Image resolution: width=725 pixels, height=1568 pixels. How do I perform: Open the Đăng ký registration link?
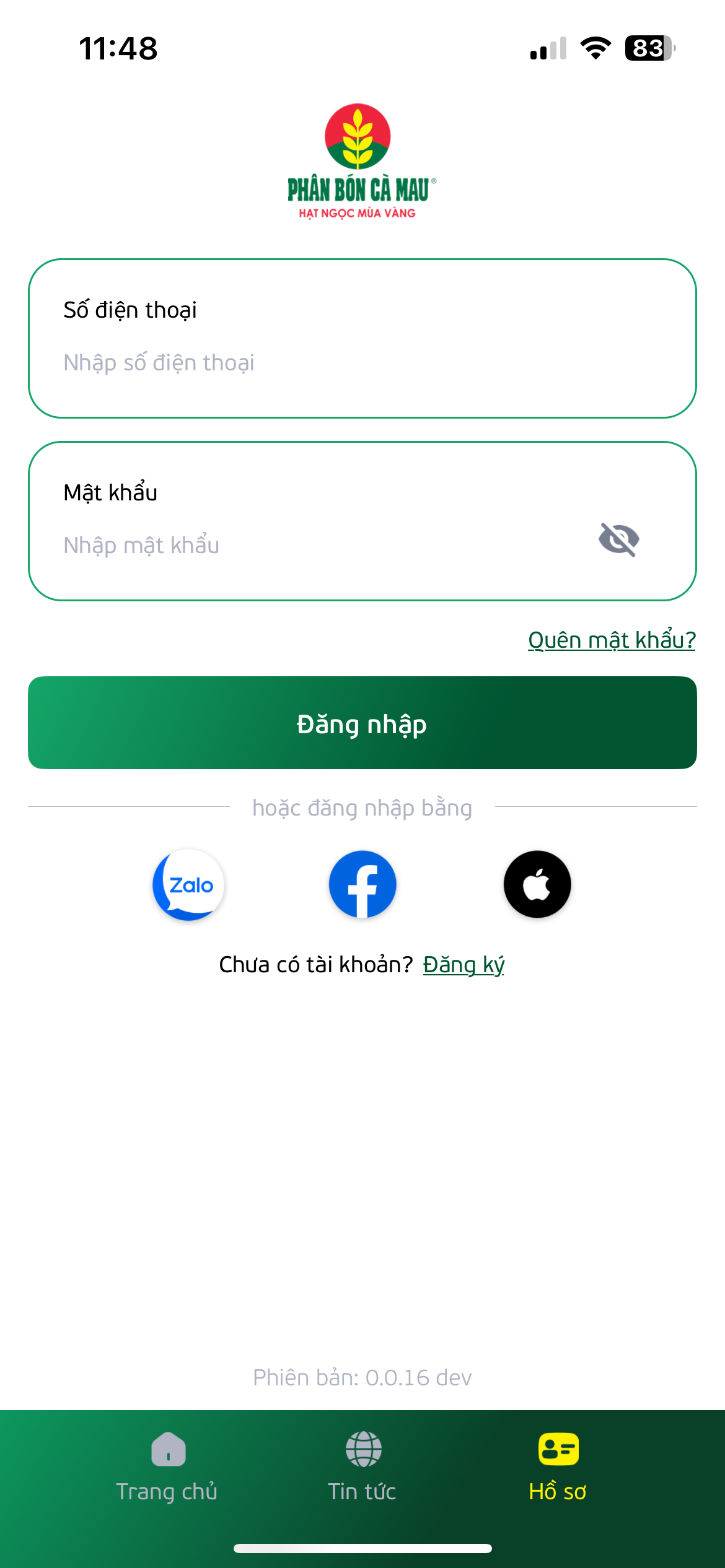pyautogui.click(x=464, y=965)
